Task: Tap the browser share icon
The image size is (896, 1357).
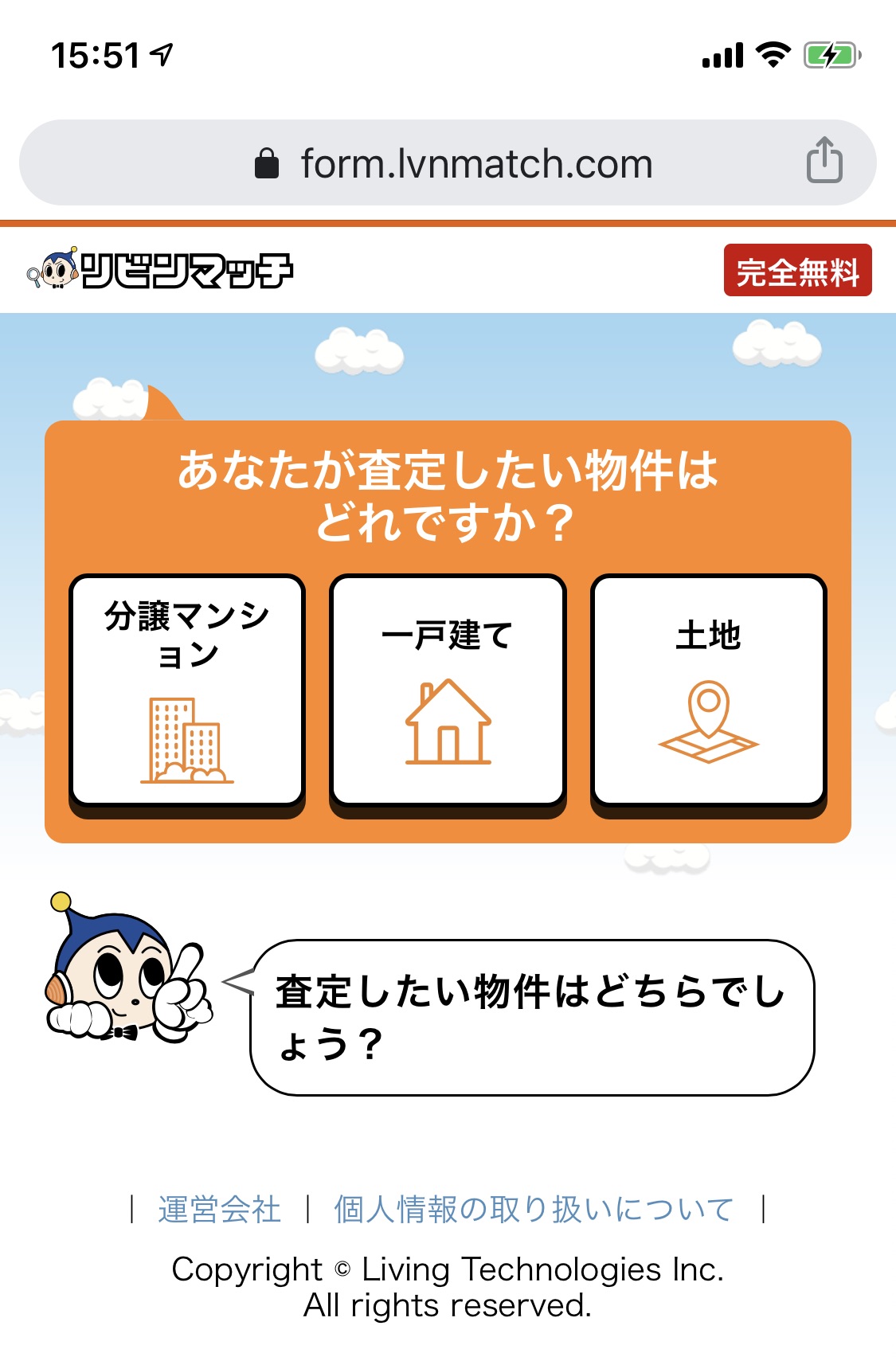Action: coord(824,162)
